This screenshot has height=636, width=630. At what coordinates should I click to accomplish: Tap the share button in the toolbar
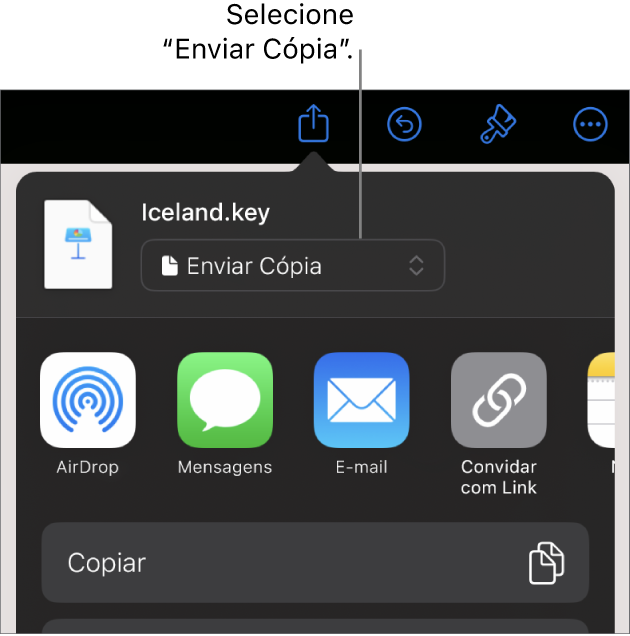pos(313,125)
